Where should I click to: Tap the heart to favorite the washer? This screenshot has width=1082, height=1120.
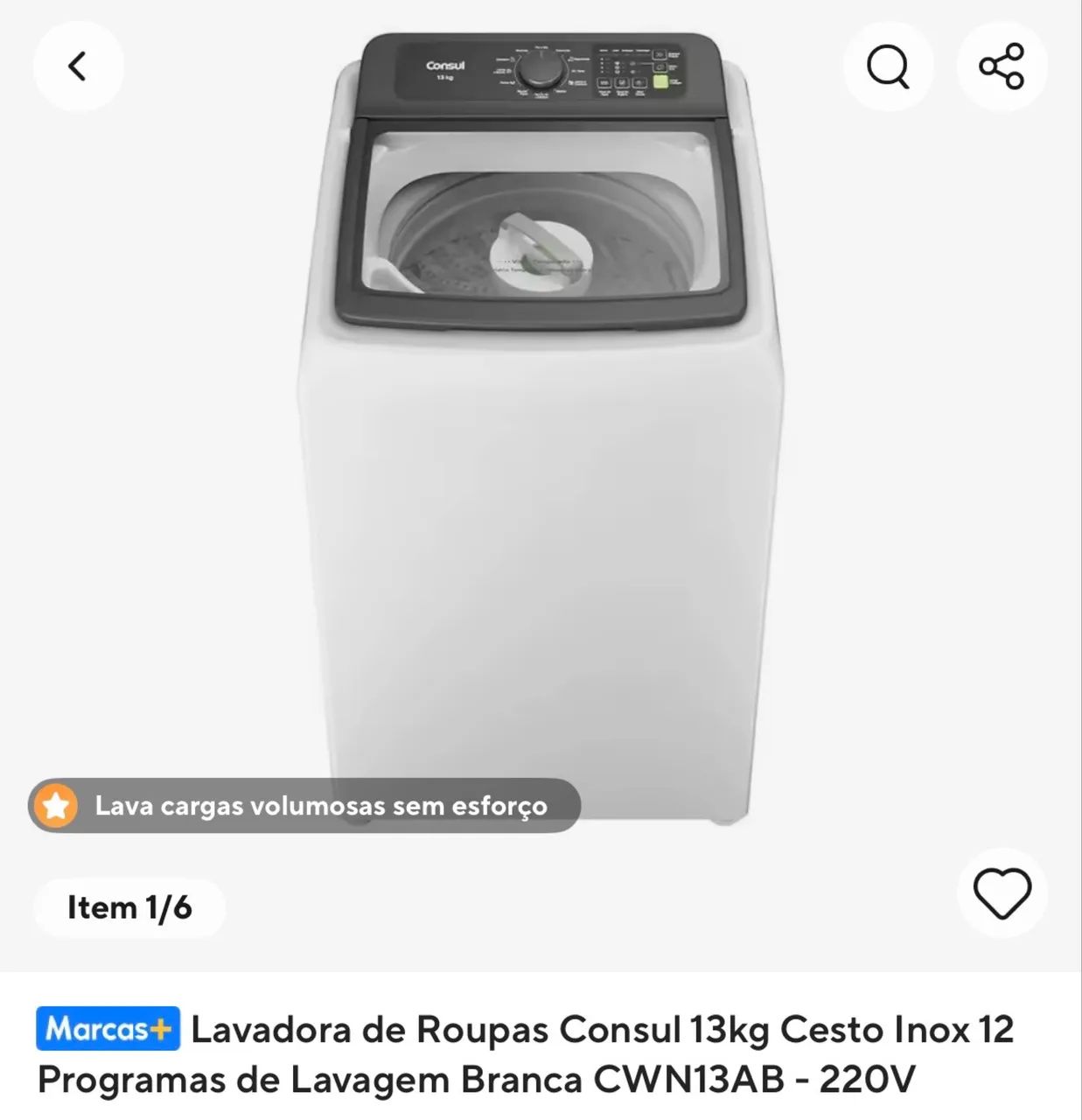click(x=1002, y=892)
